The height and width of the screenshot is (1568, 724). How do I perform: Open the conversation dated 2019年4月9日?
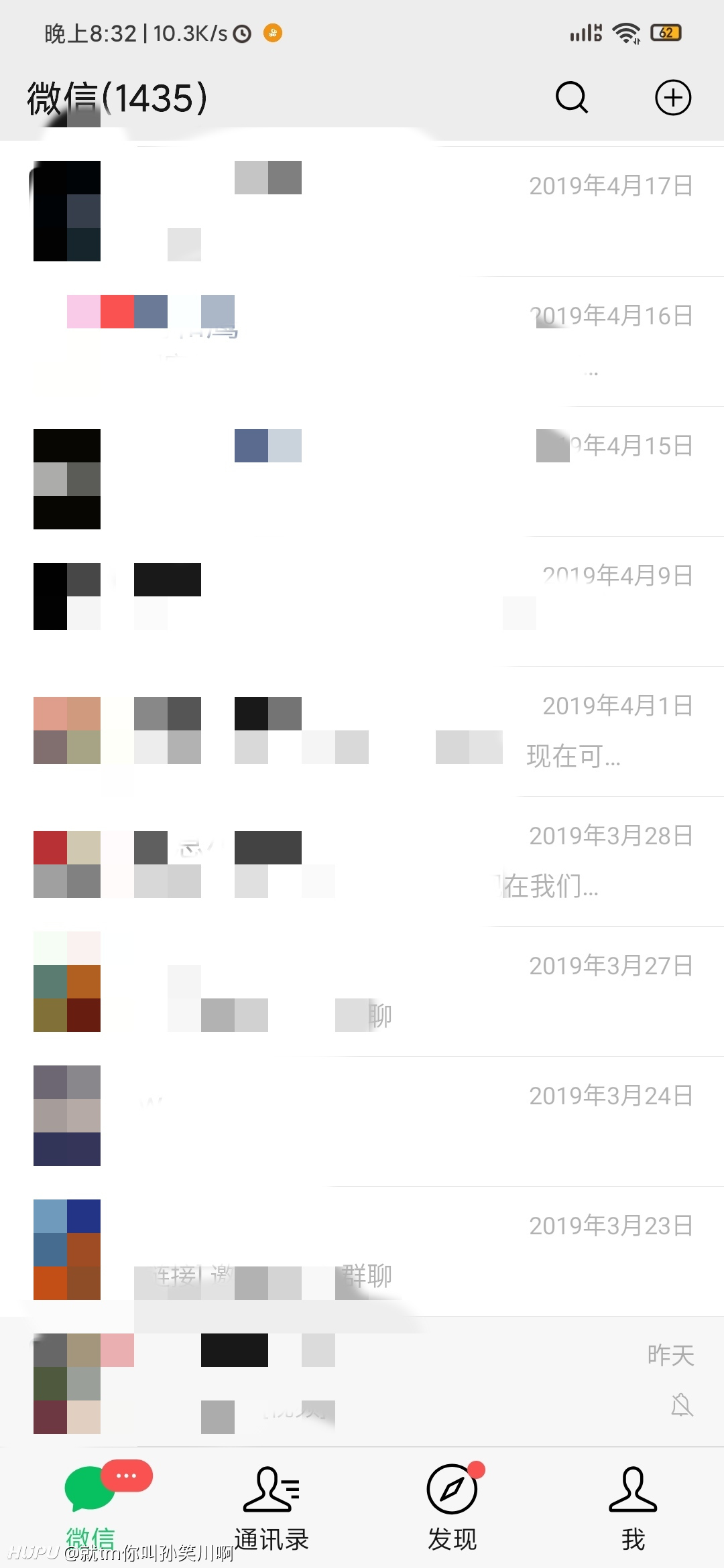click(362, 601)
